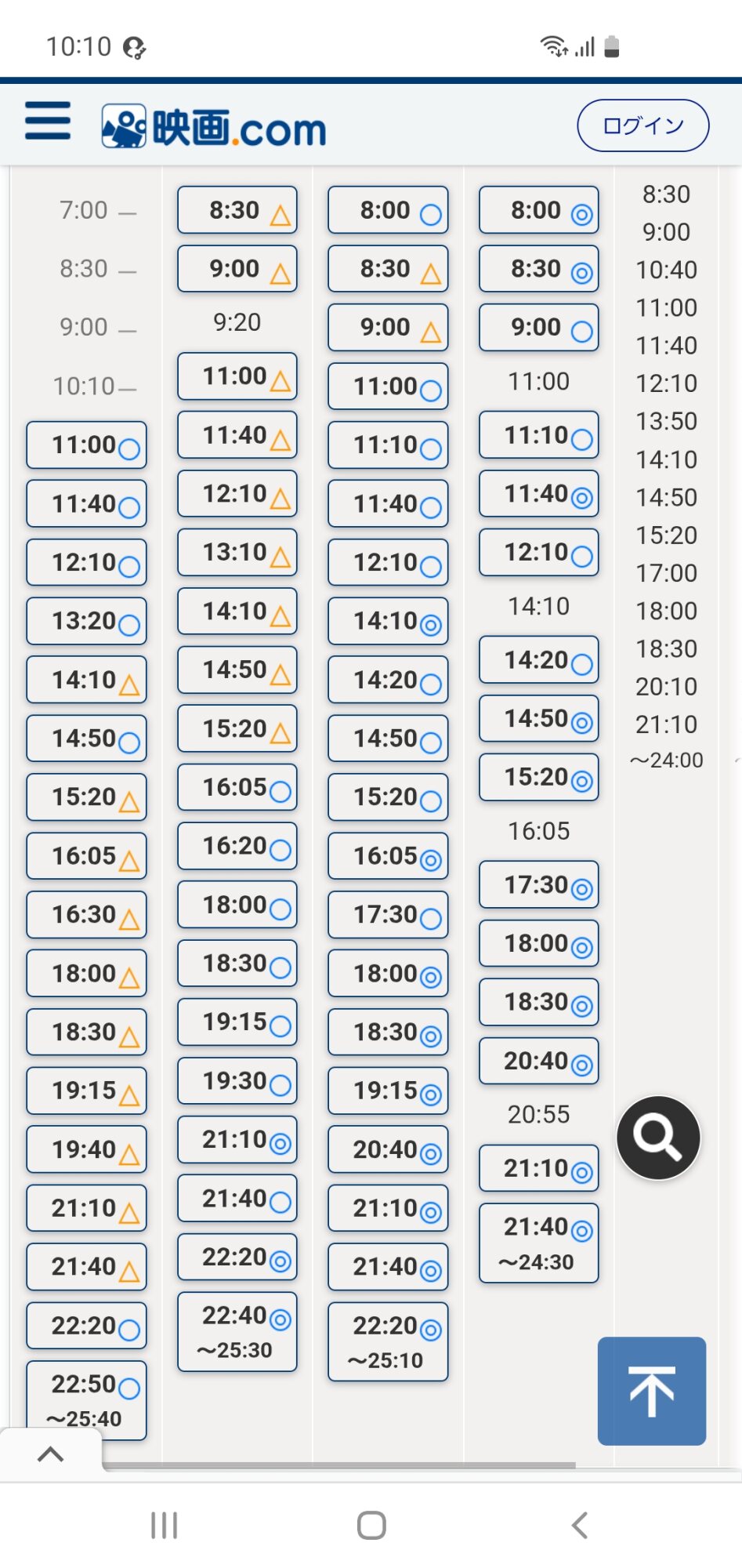The image size is (742, 1568).
Task: Go back with the system back button
Action: [x=579, y=1525]
